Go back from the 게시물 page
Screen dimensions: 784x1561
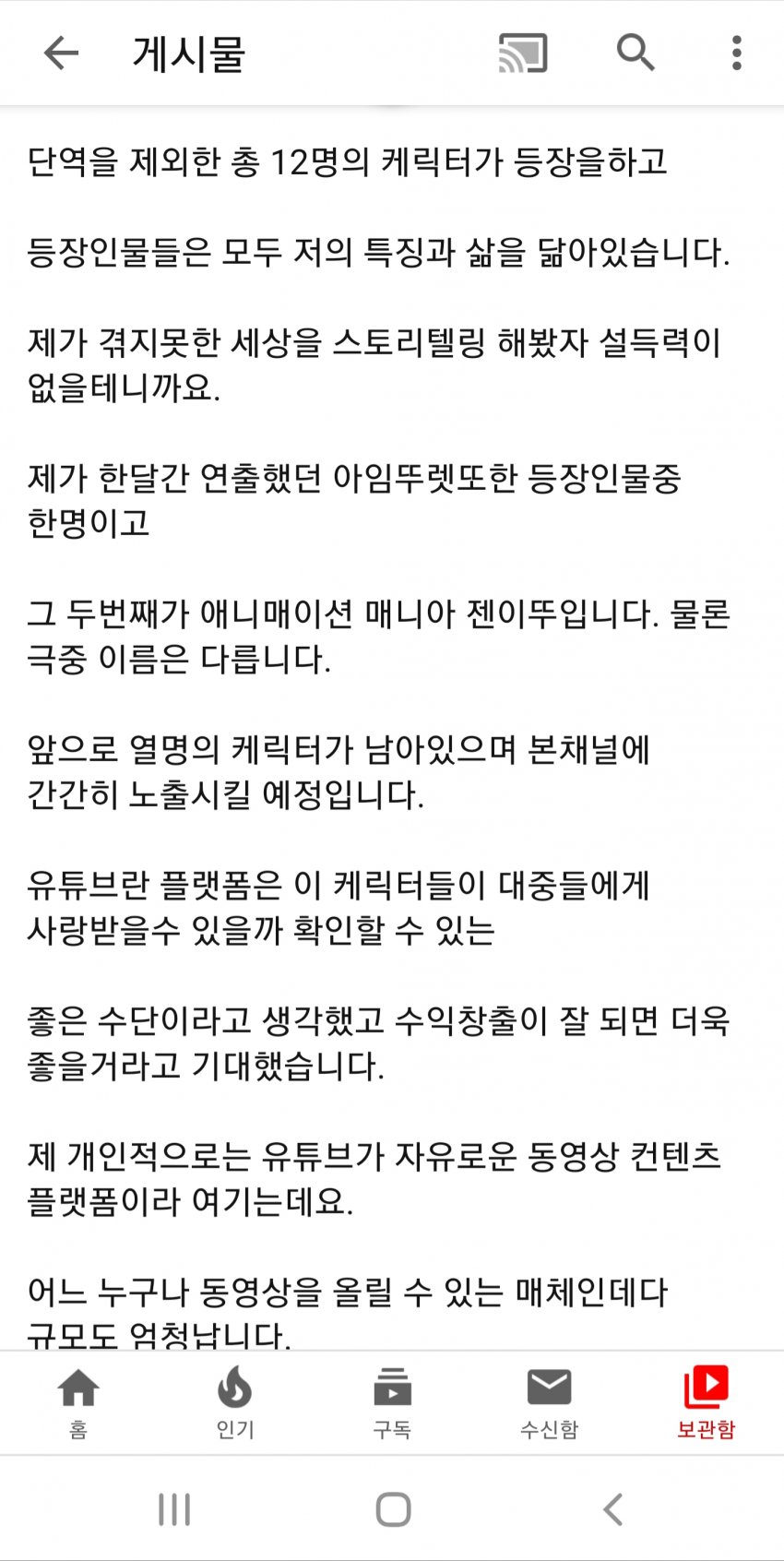tap(61, 54)
